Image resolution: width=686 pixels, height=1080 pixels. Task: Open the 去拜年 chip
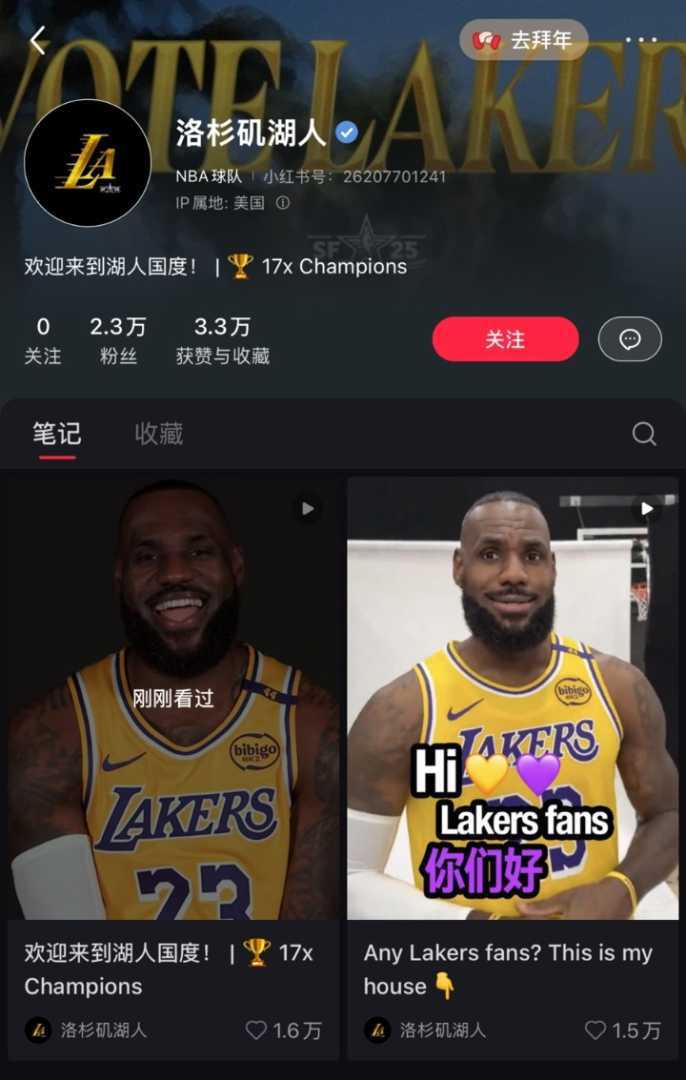coord(523,40)
